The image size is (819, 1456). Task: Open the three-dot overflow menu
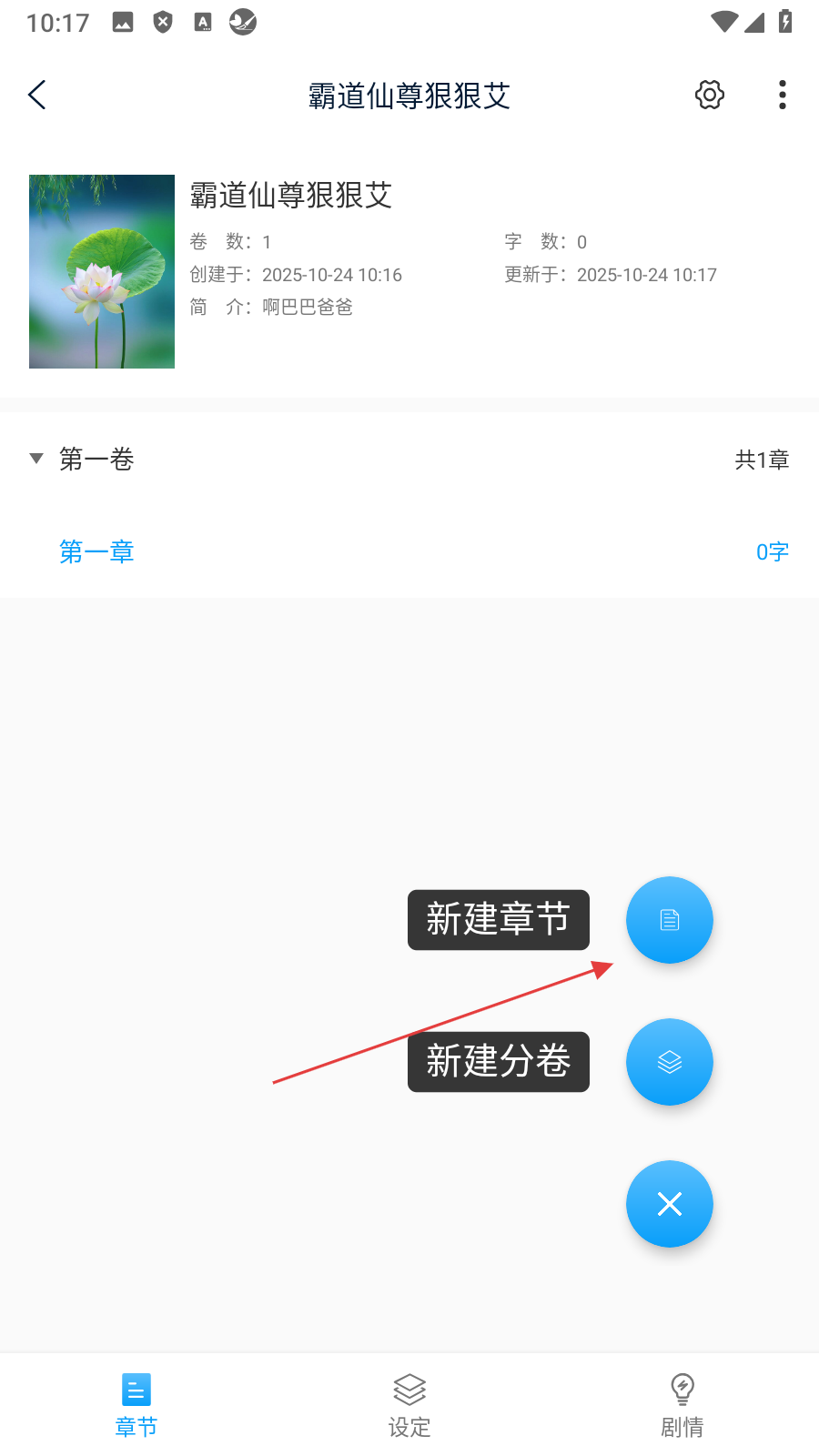(783, 95)
